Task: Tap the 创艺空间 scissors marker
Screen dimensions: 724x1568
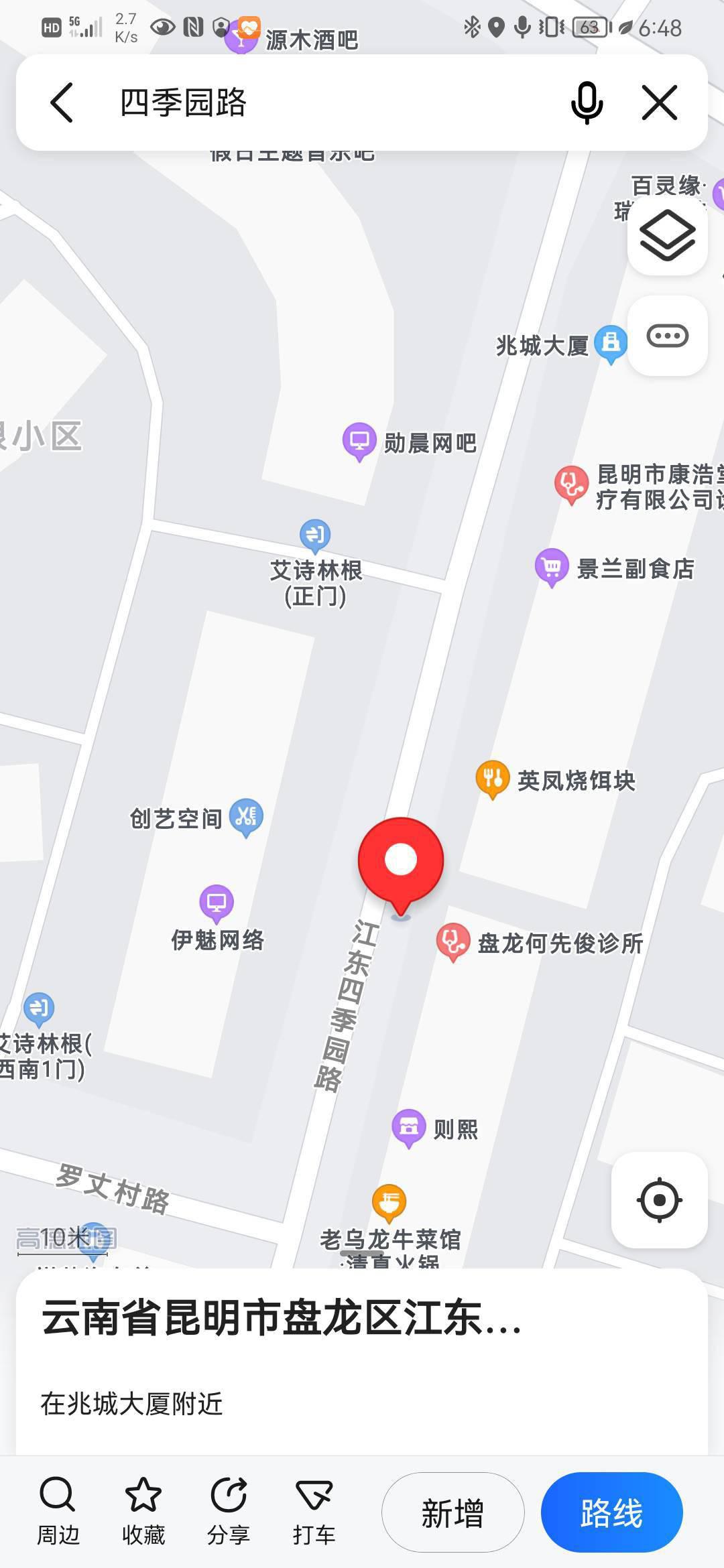Action: (x=246, y=816)
